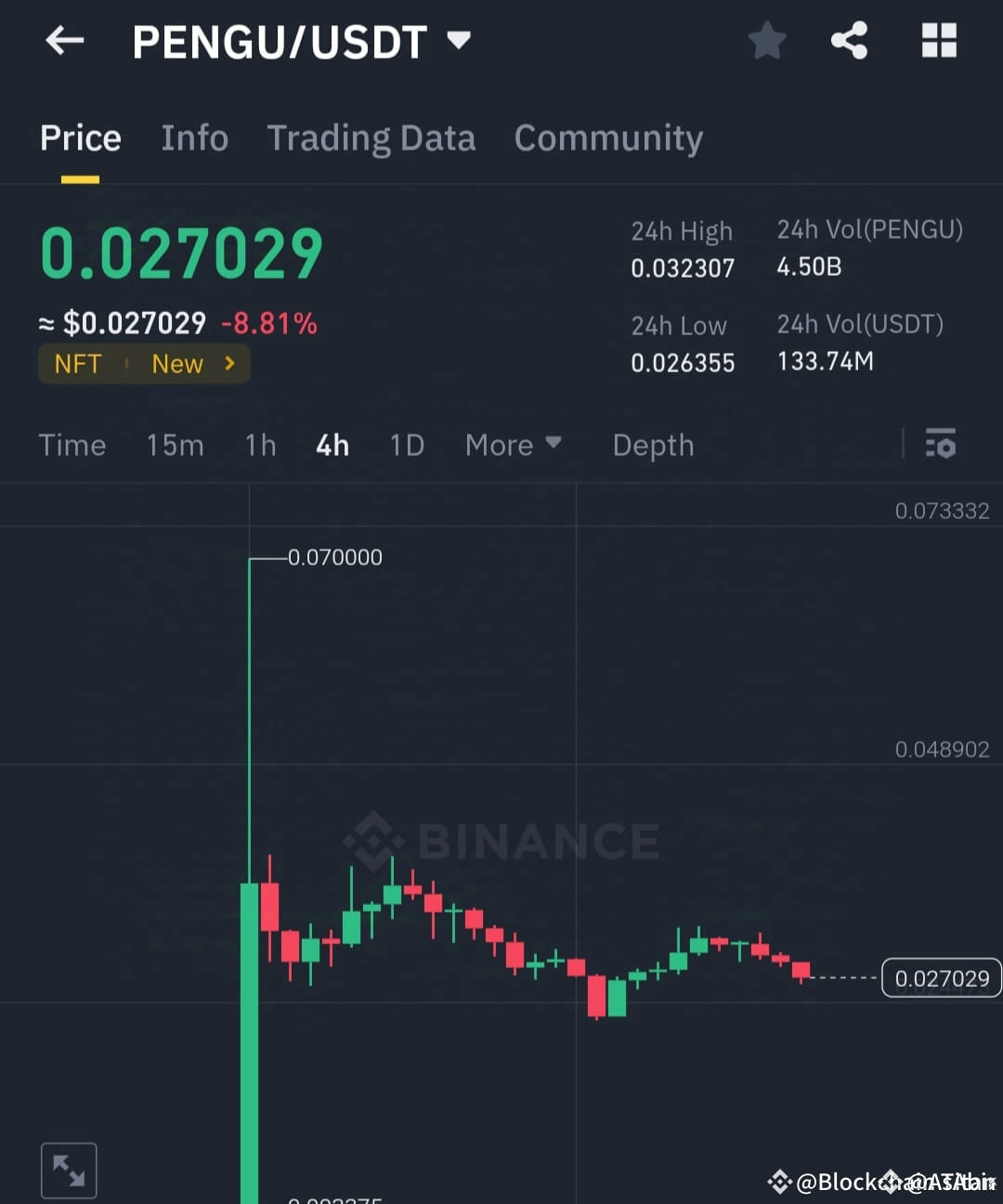The height and width of the screenshot is (1204, 1003).
Task: Share the PENGU/USDT chart
Action: pos(849,40)
